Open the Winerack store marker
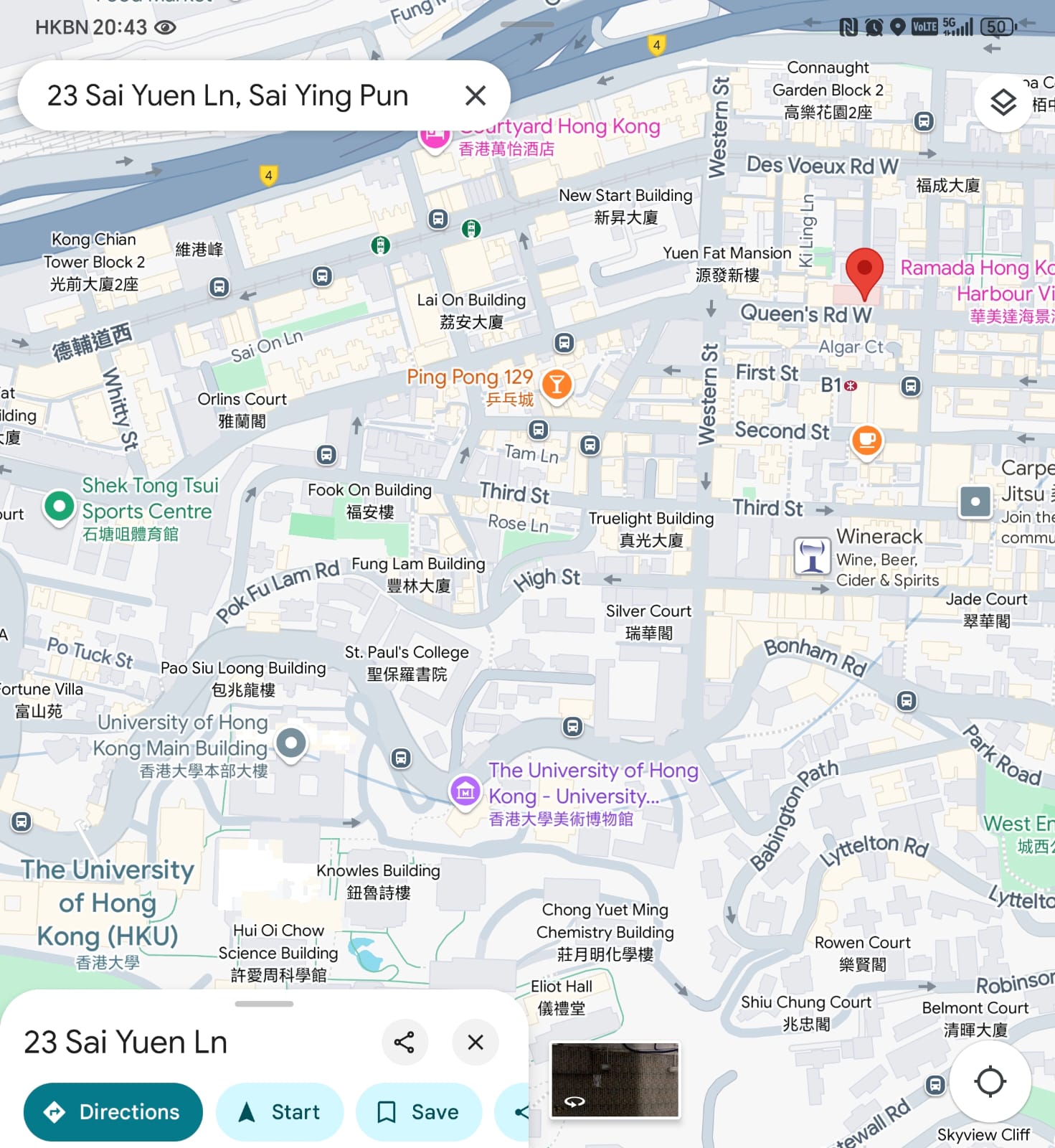The height and width of the screenshot is (1148, 1055). point(812,556)
